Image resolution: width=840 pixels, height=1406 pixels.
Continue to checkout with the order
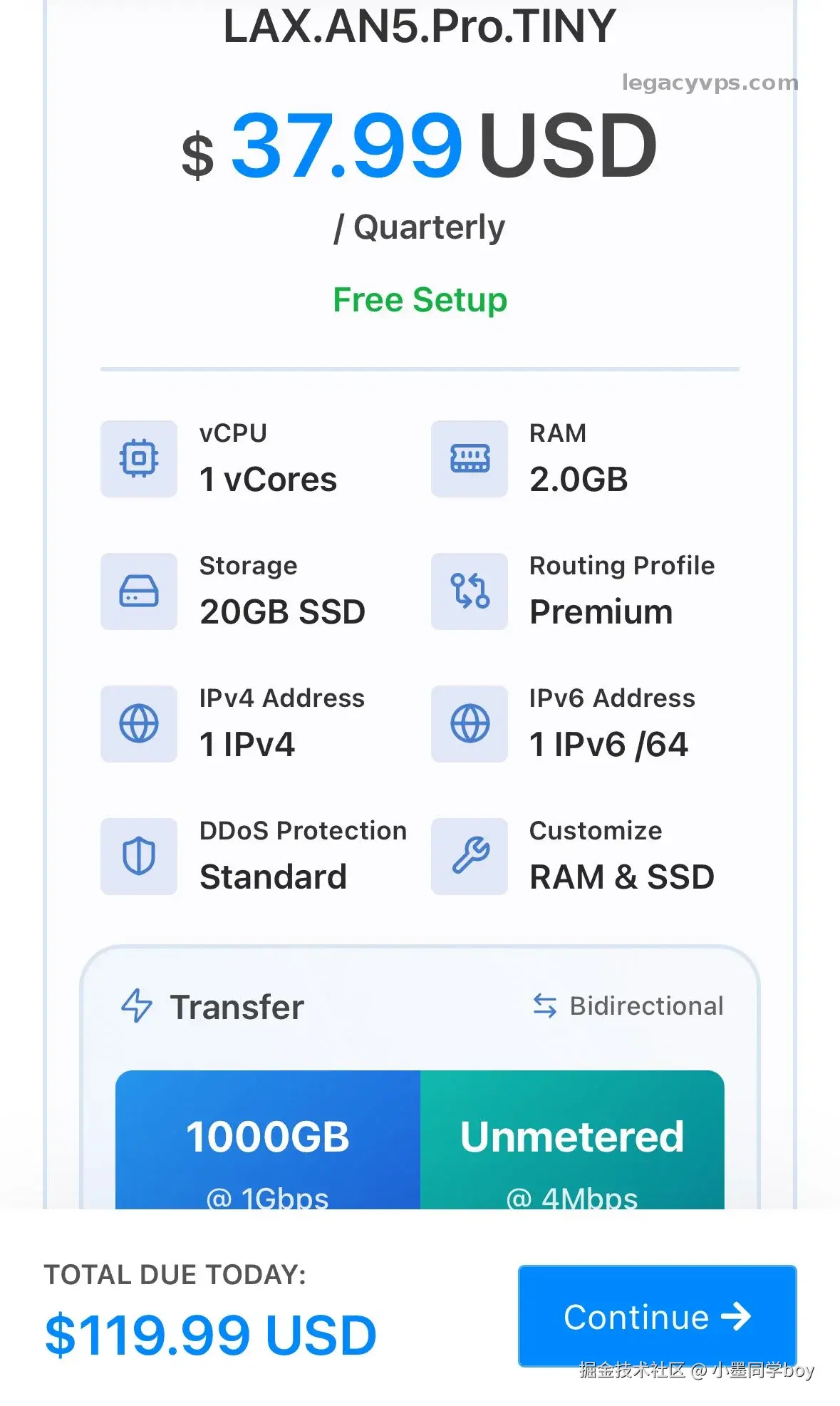coord(656,1315)
